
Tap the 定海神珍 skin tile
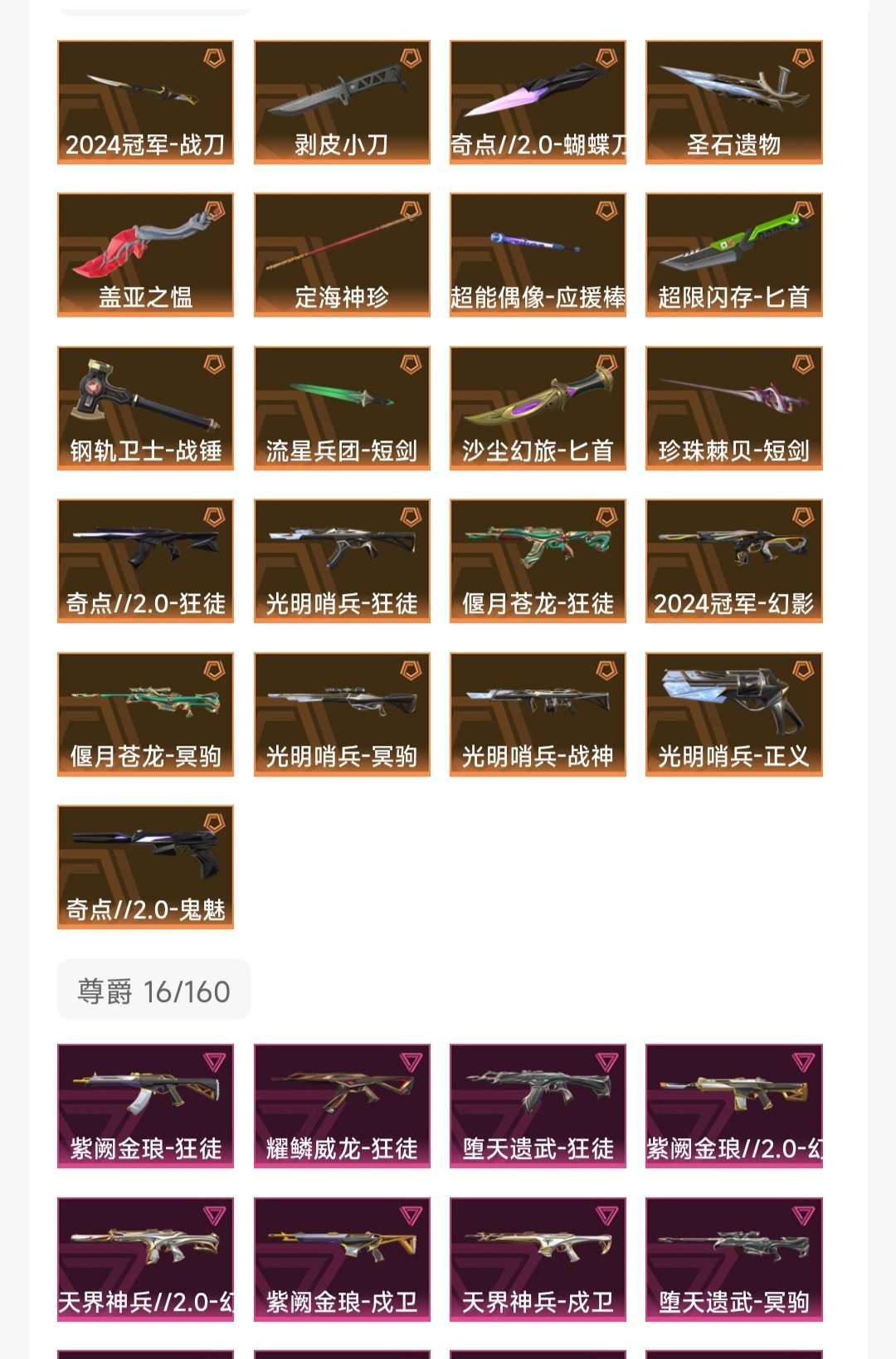[x=342, y=255]
